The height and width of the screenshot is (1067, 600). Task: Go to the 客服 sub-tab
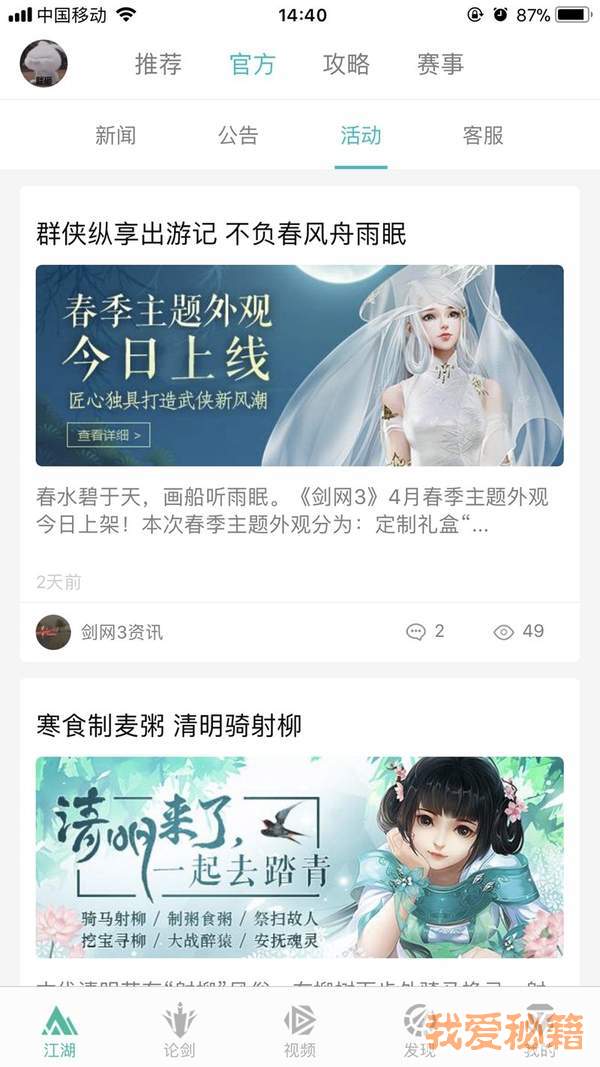483,136
